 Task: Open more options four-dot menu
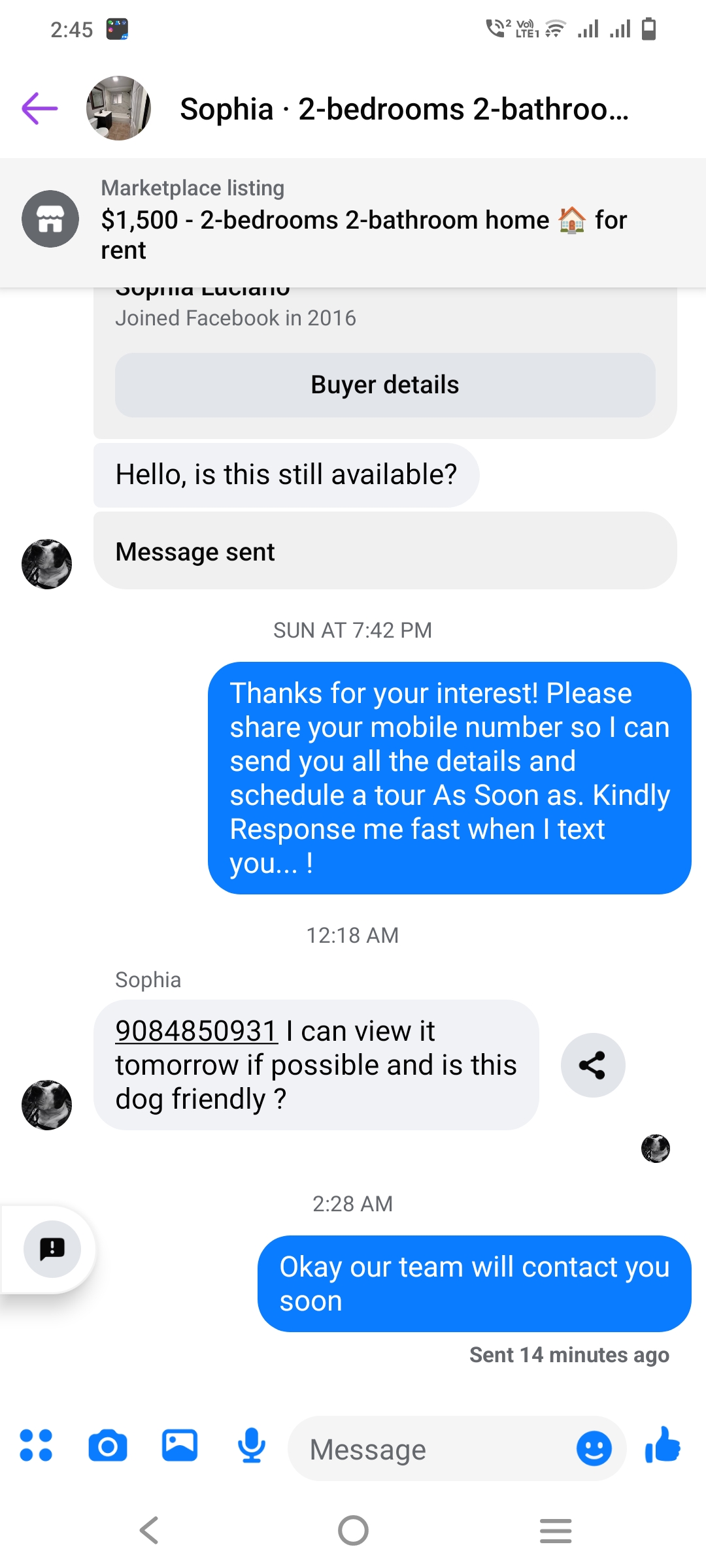(x=36, y=1445)
